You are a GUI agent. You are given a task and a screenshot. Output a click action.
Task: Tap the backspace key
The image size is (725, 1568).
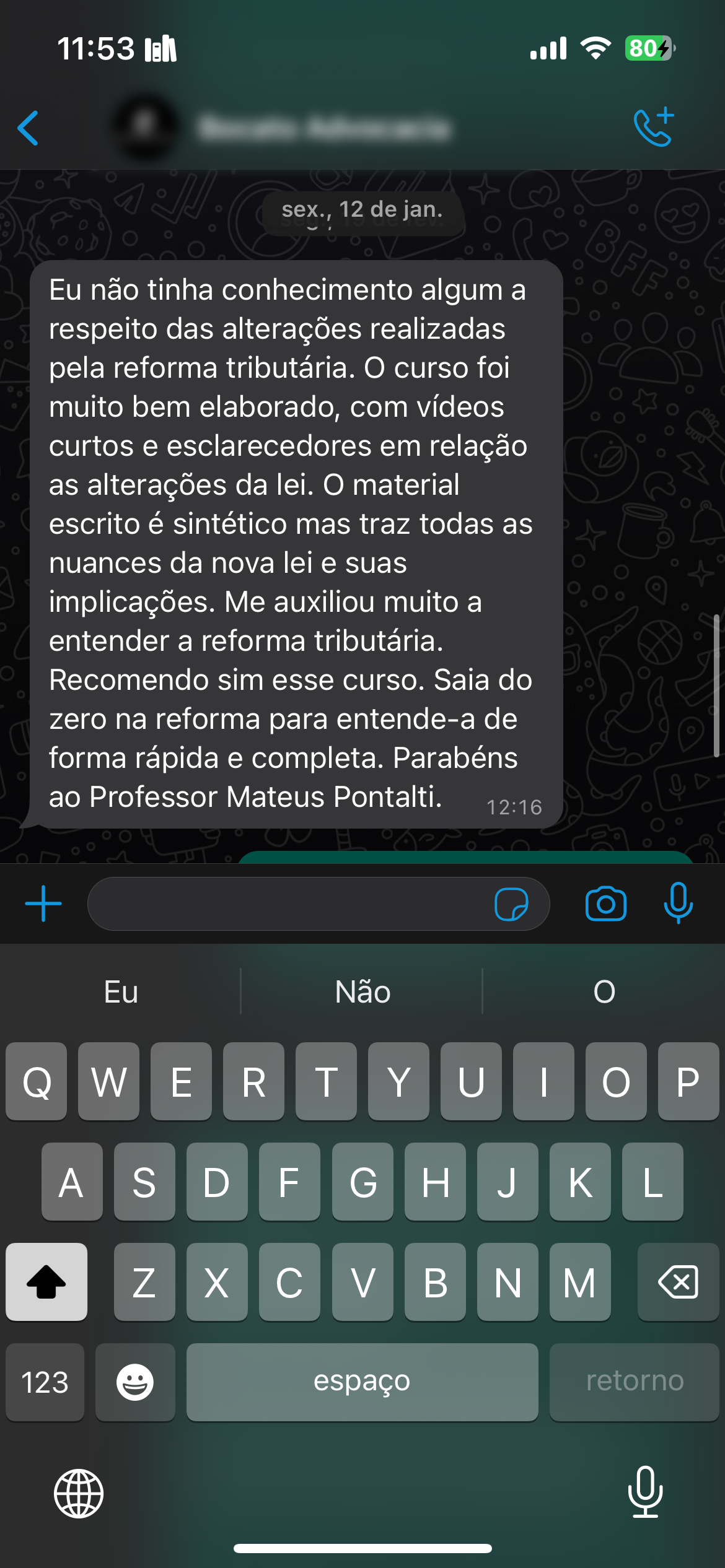coord(678,1282)
